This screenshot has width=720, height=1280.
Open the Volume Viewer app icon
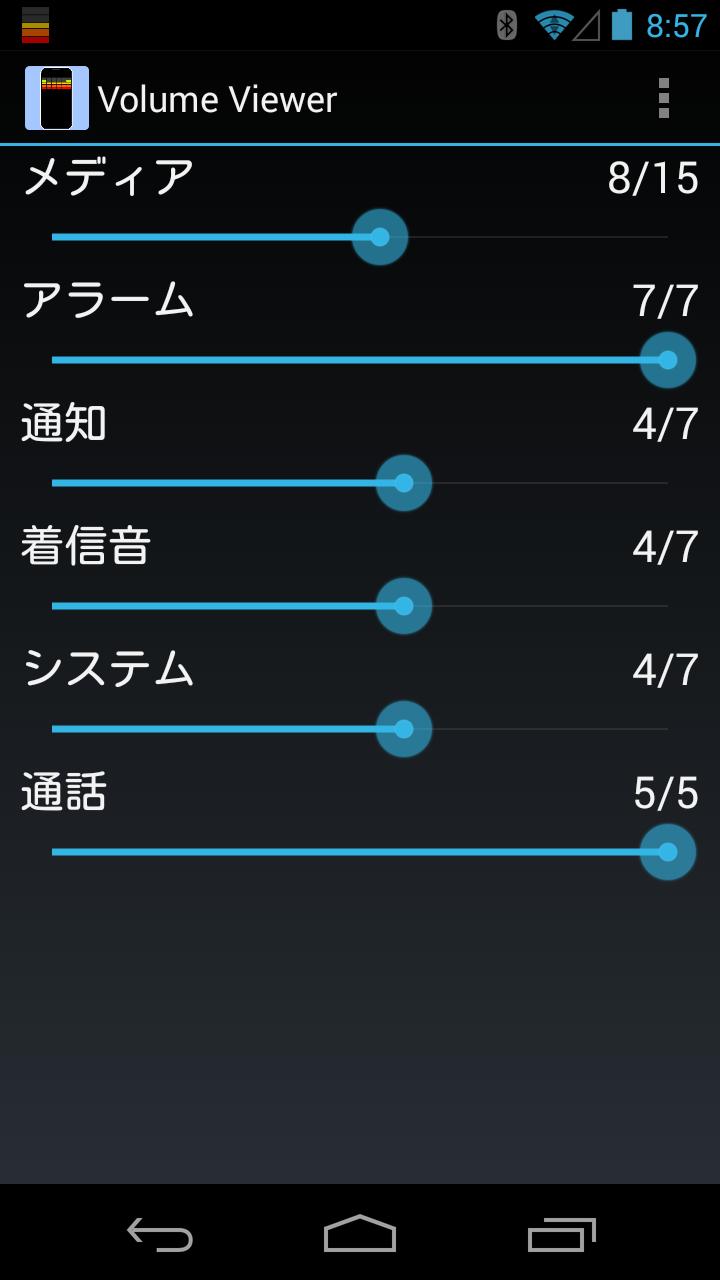pyautogui.click(x=57, y=98)
